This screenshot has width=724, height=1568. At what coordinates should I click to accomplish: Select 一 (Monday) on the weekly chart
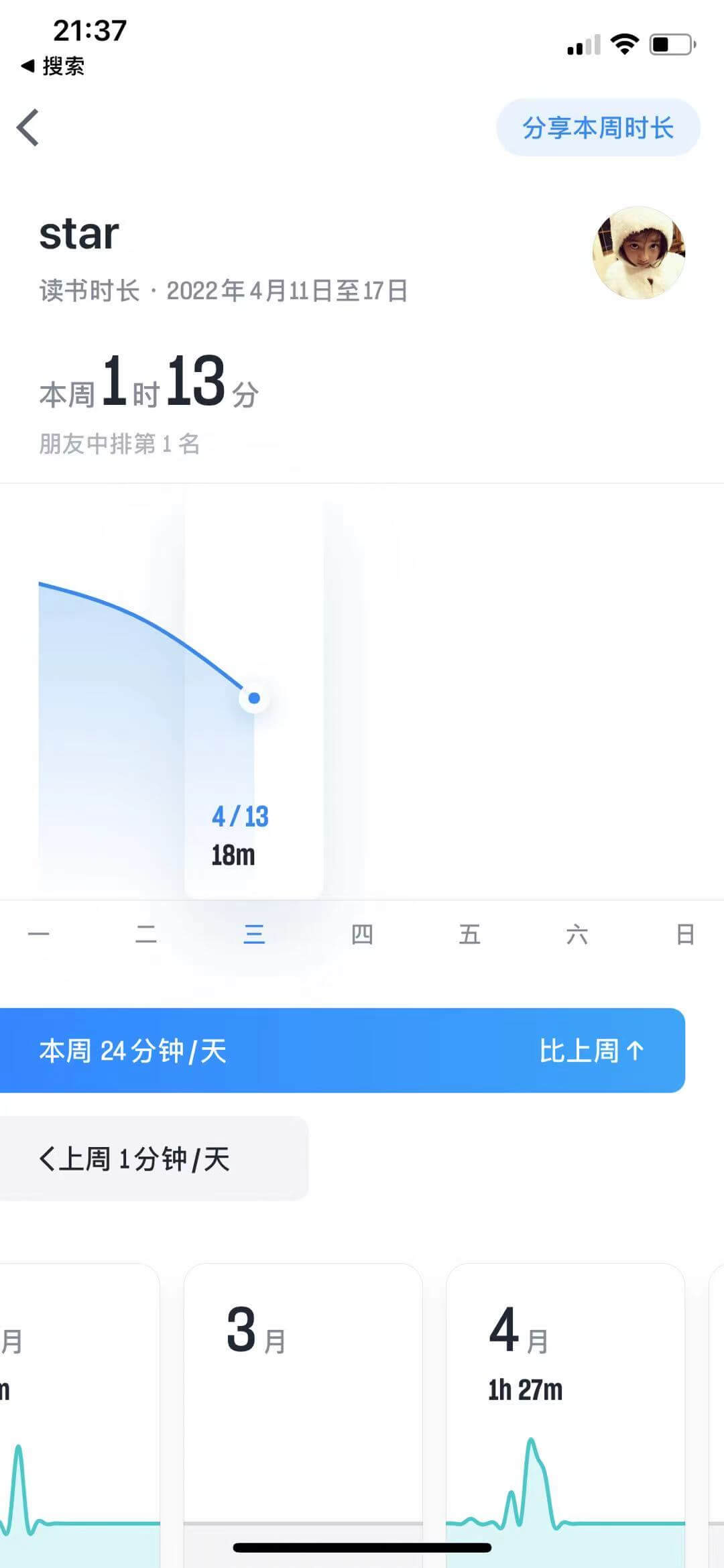pos(38,934)
